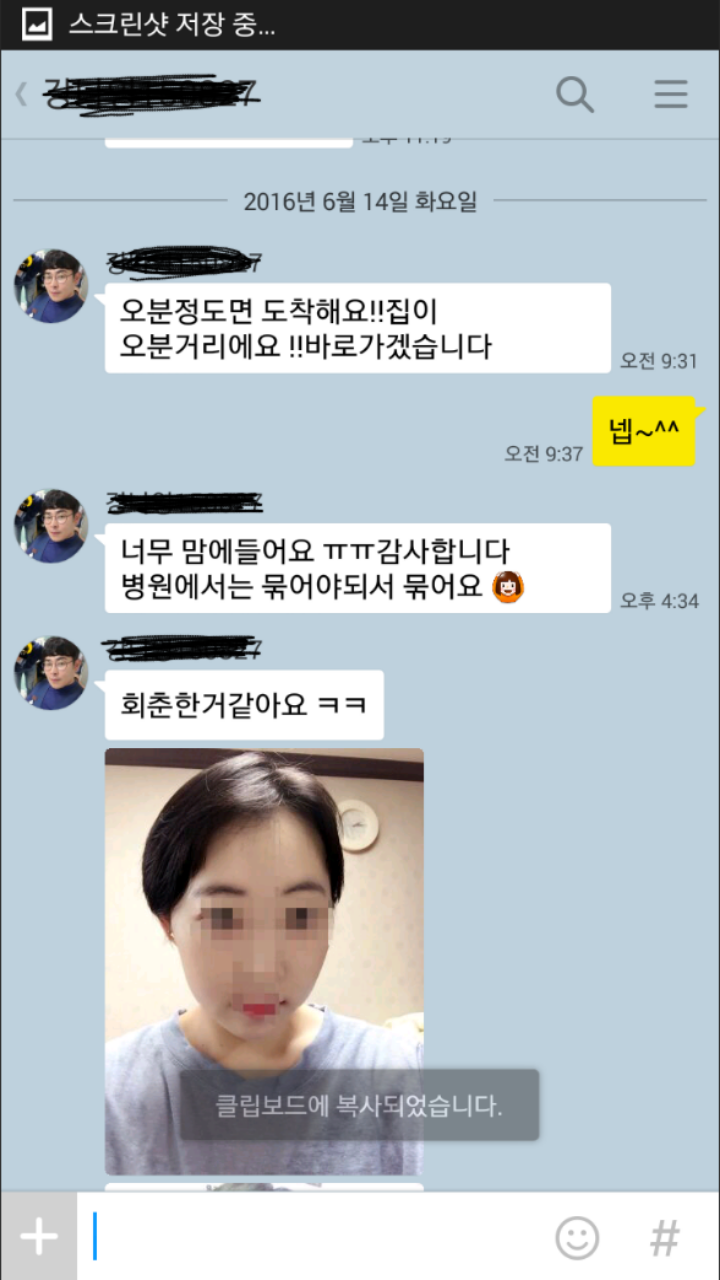
Task: Open the emoticon picker
Action: point(577,1238)
